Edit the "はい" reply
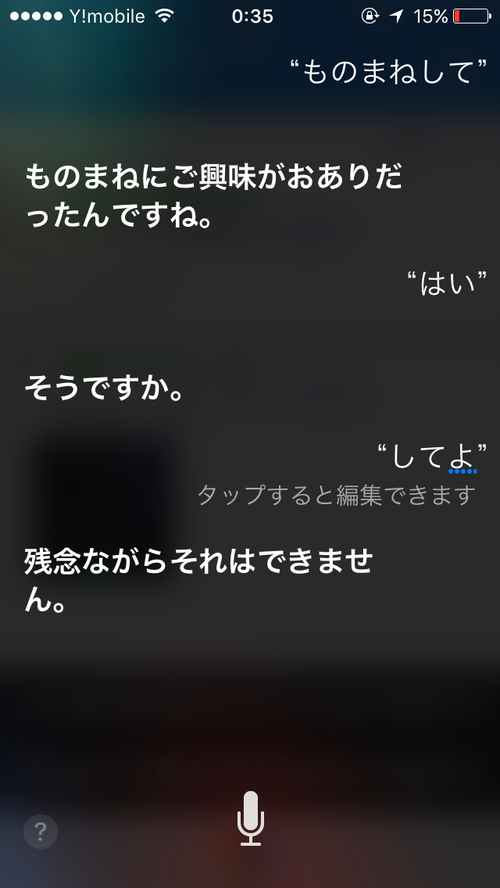 tap(447, 284)
